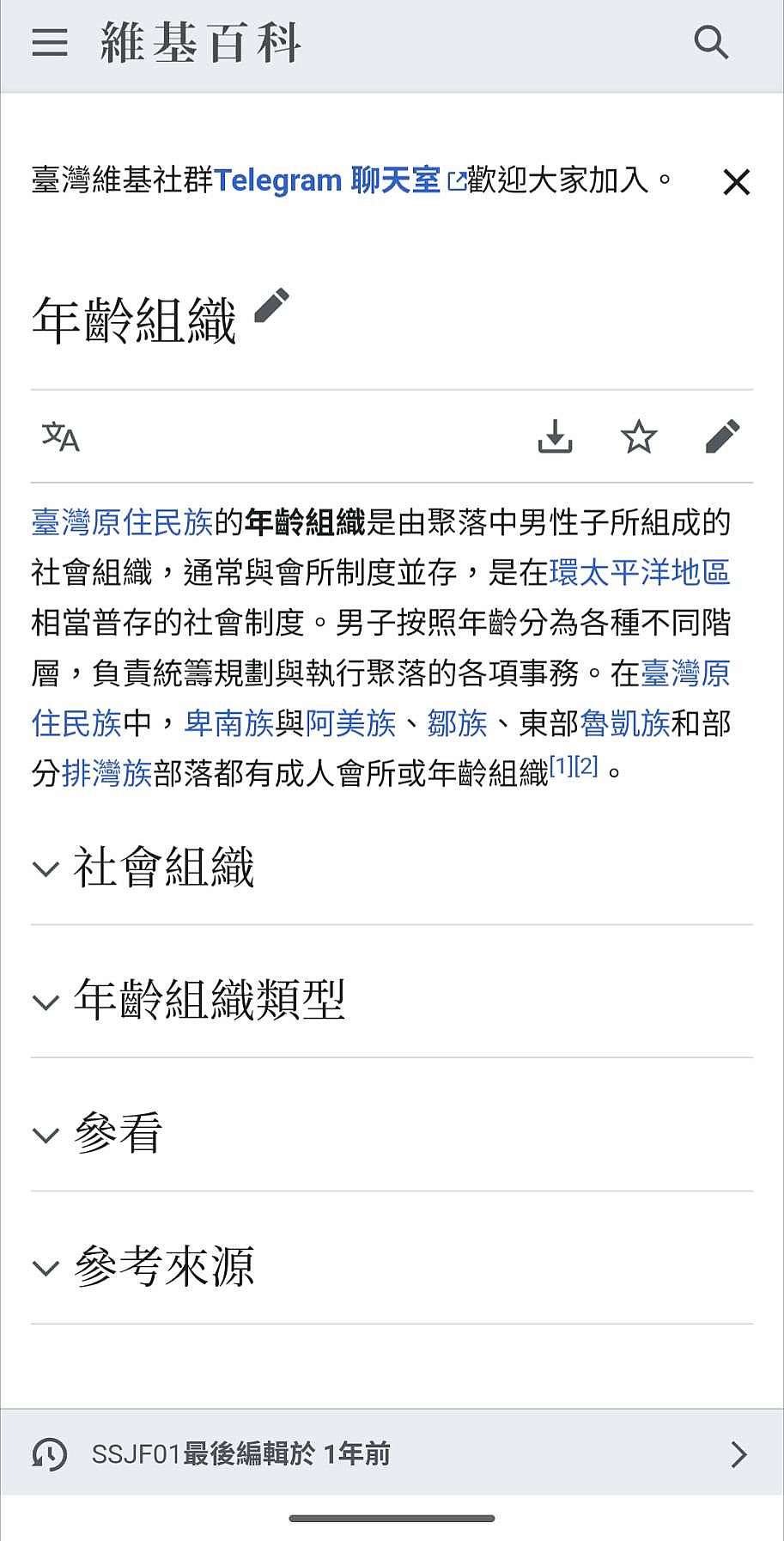Image resolution: width=784 pixels, height=1541 pixels.
Task: Open the 魯凱族 article link
Action: pos(625,723)
